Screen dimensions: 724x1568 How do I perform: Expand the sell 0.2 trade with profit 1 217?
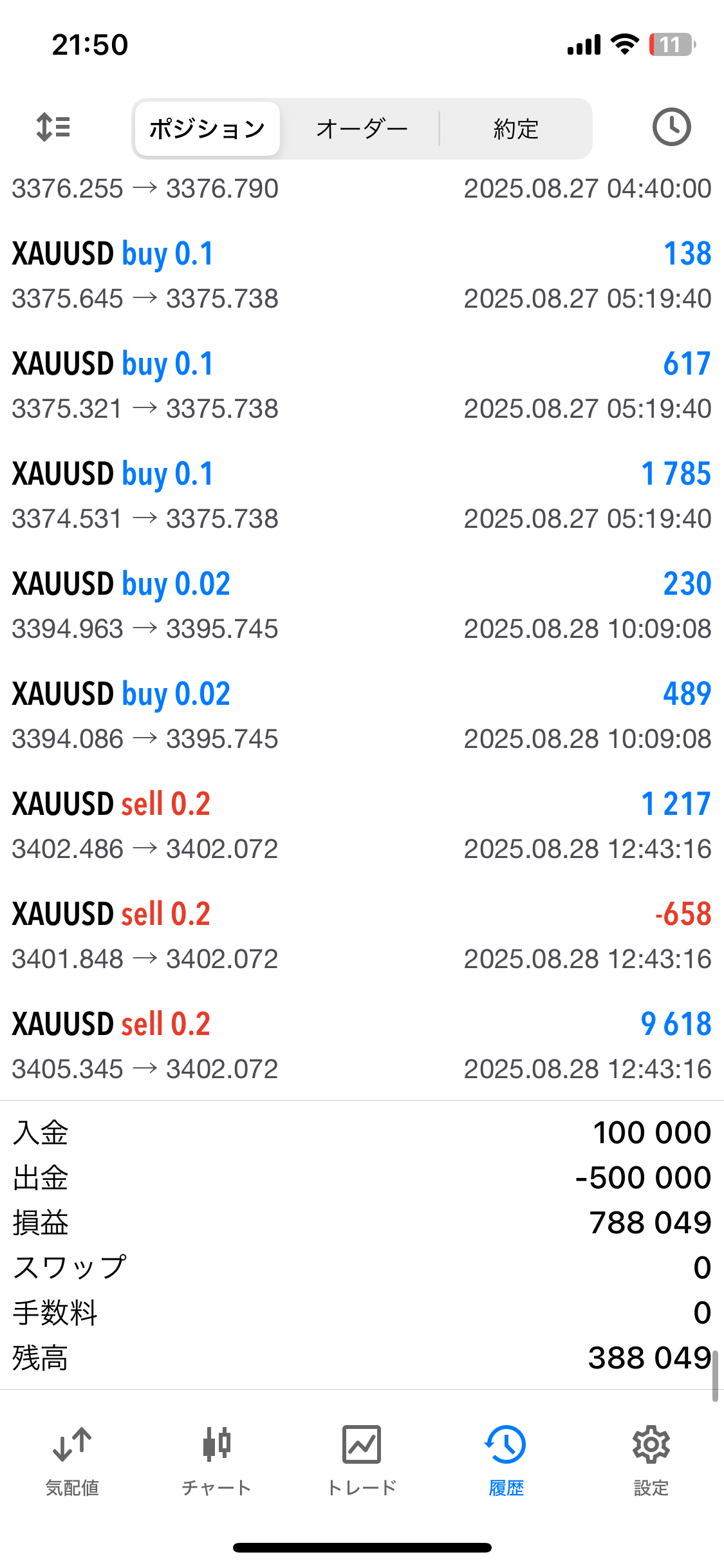pos(362,826)
